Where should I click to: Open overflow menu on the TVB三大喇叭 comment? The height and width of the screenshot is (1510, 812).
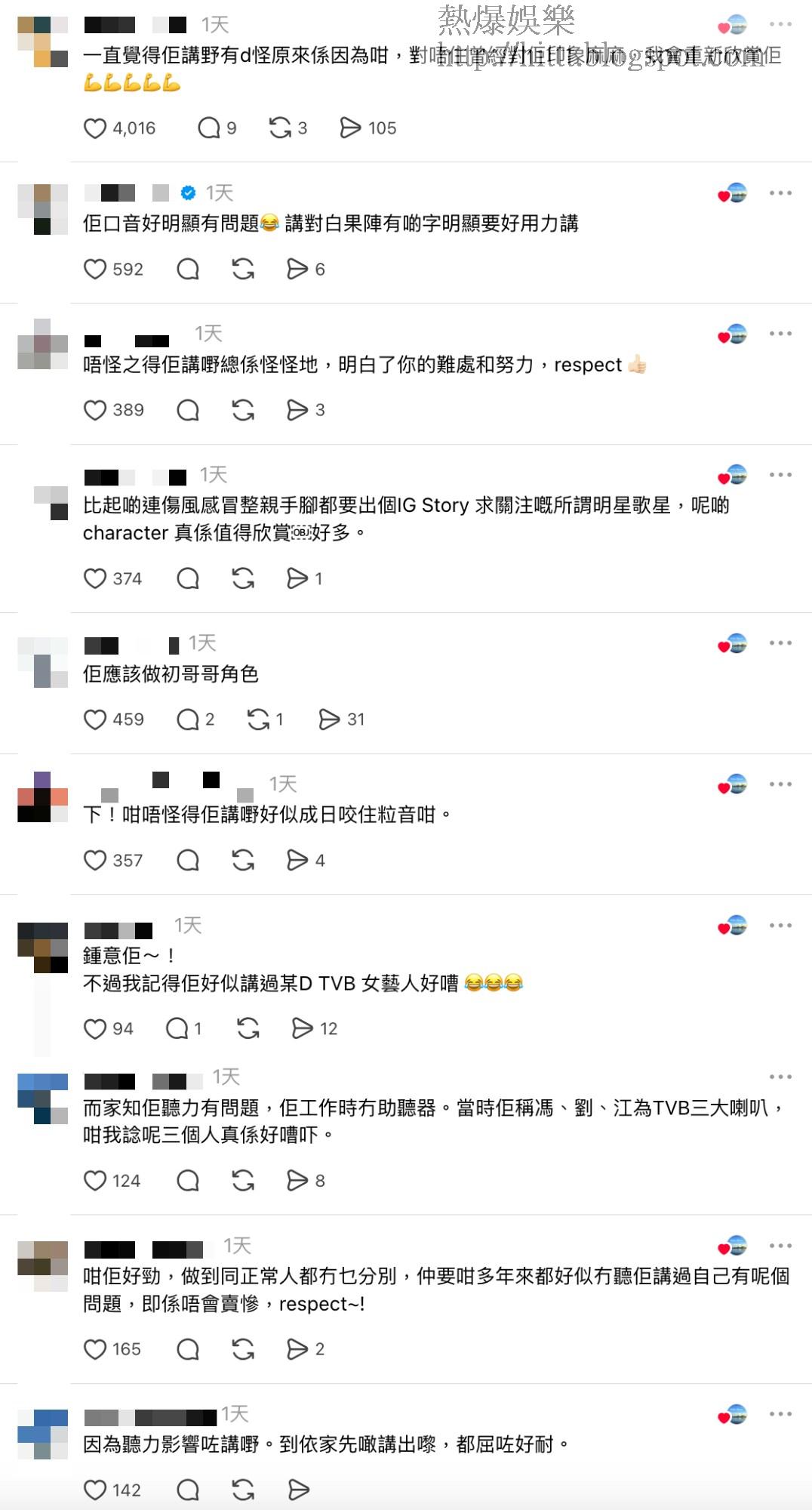[780, 1077]
